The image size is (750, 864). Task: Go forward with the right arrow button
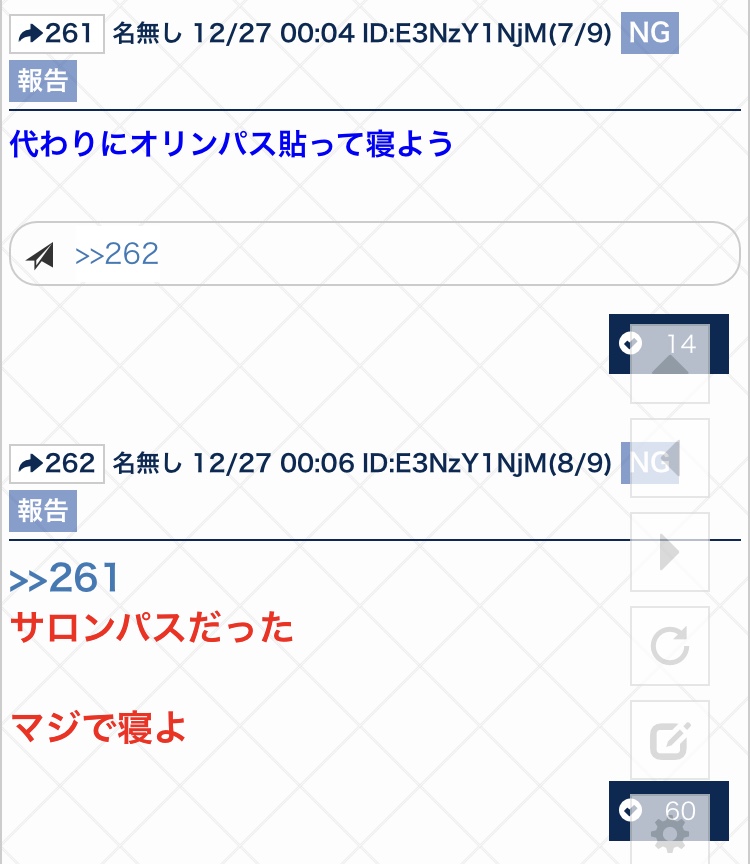click(x=669, y=553)
